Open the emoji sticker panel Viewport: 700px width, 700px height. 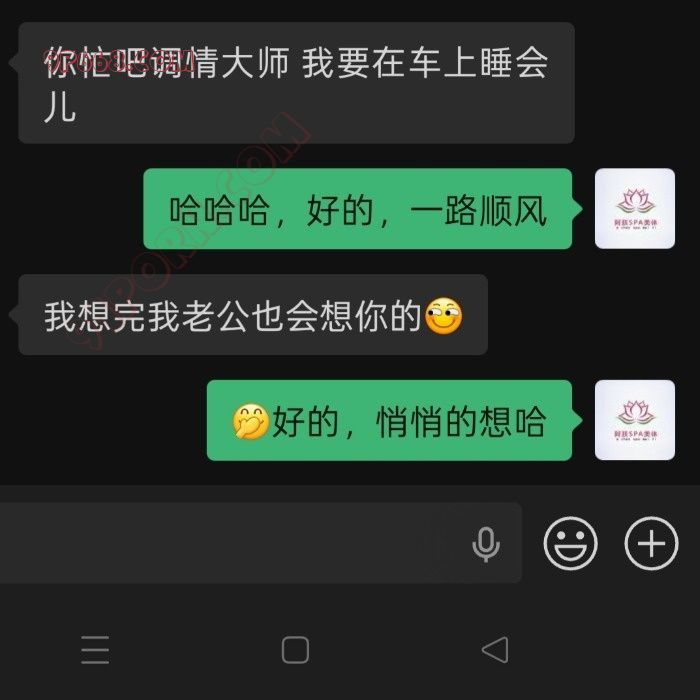point(570,544)
